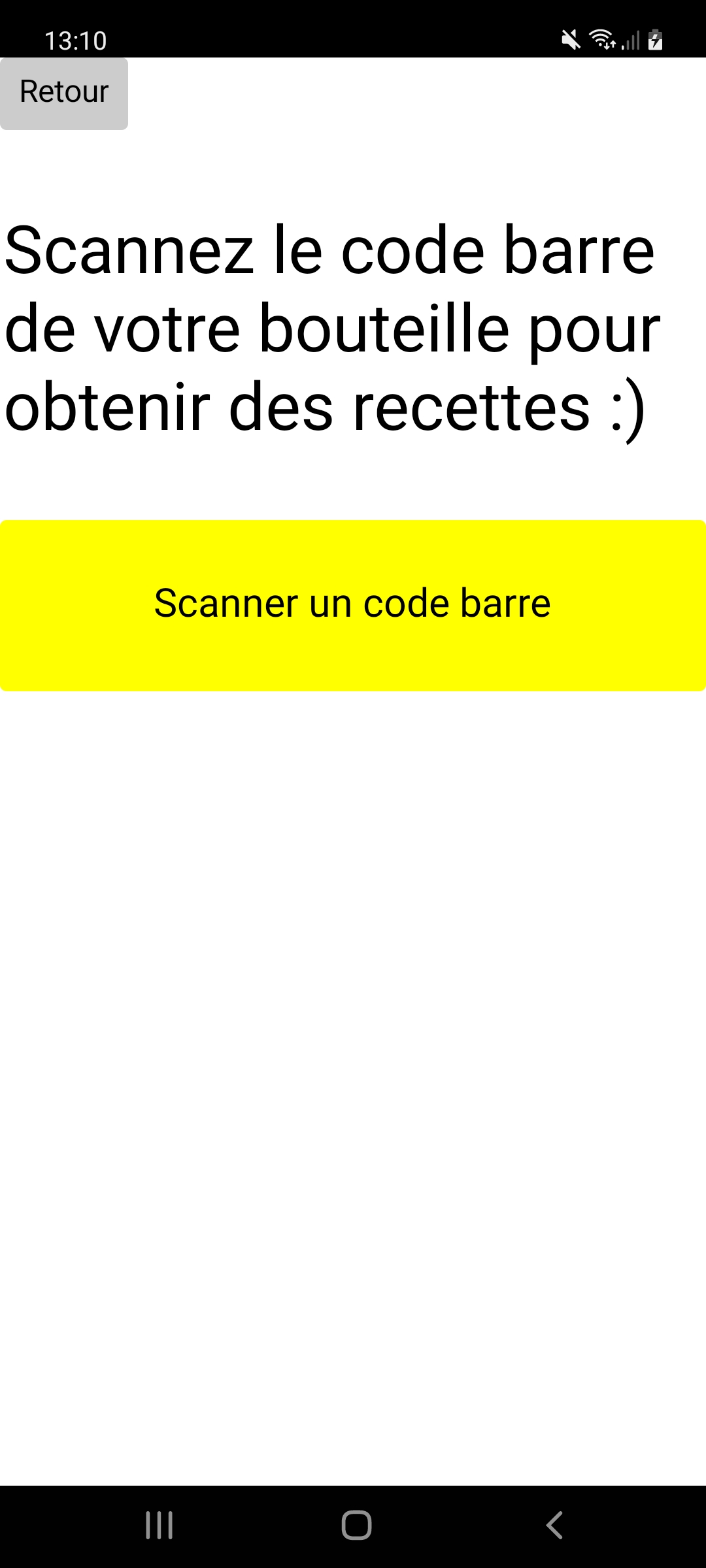706x1568 pixels.
Task: Go back using the system back arrow
Action: (554, 1526)
